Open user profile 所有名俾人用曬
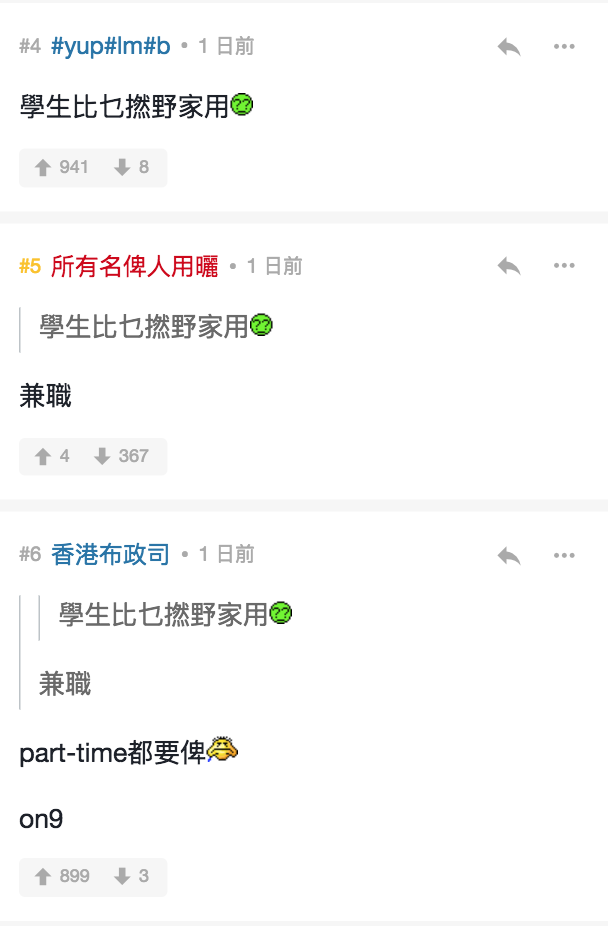 pyautogui.click(x=134, y=266)
